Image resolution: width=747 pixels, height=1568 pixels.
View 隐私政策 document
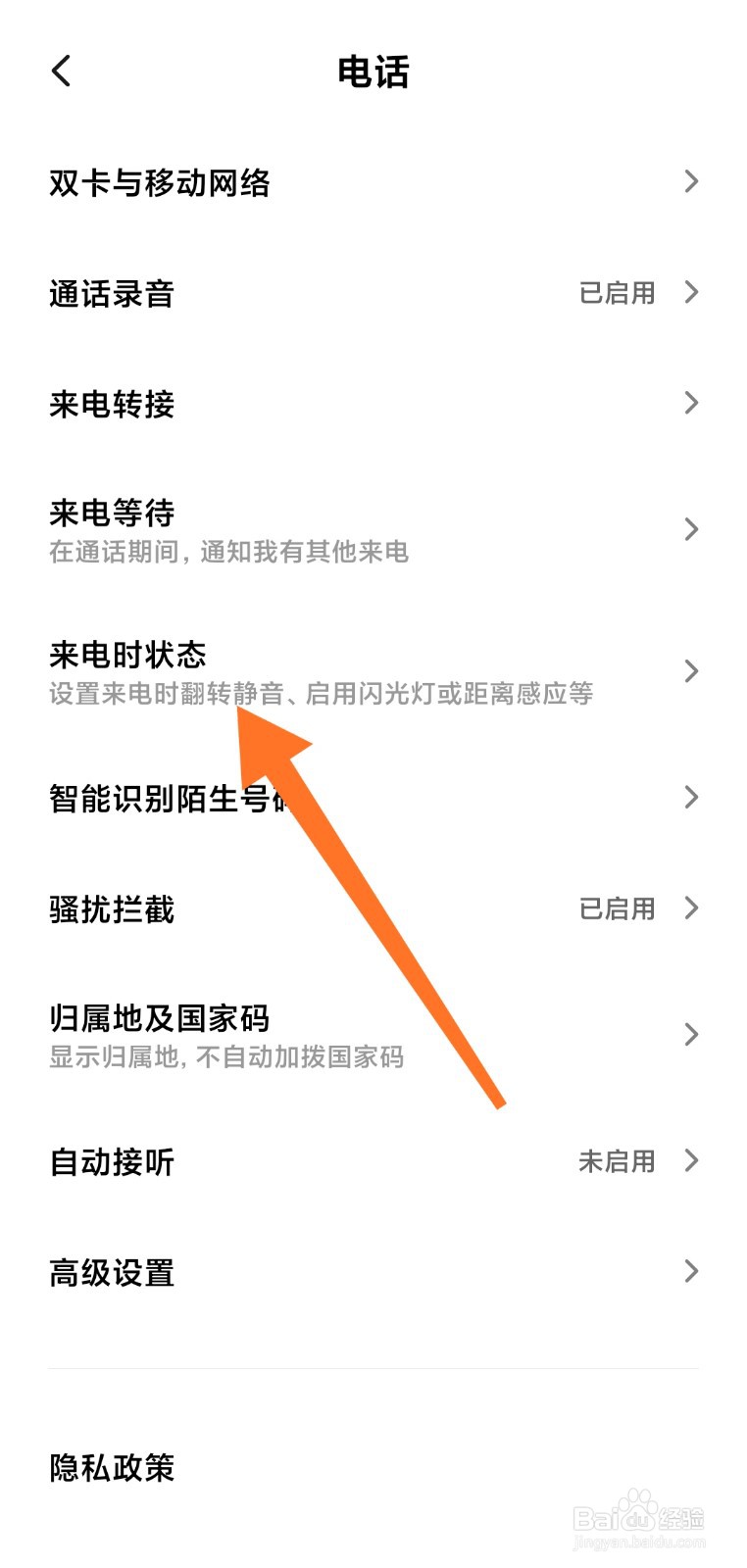click(x=111, y=1467)
